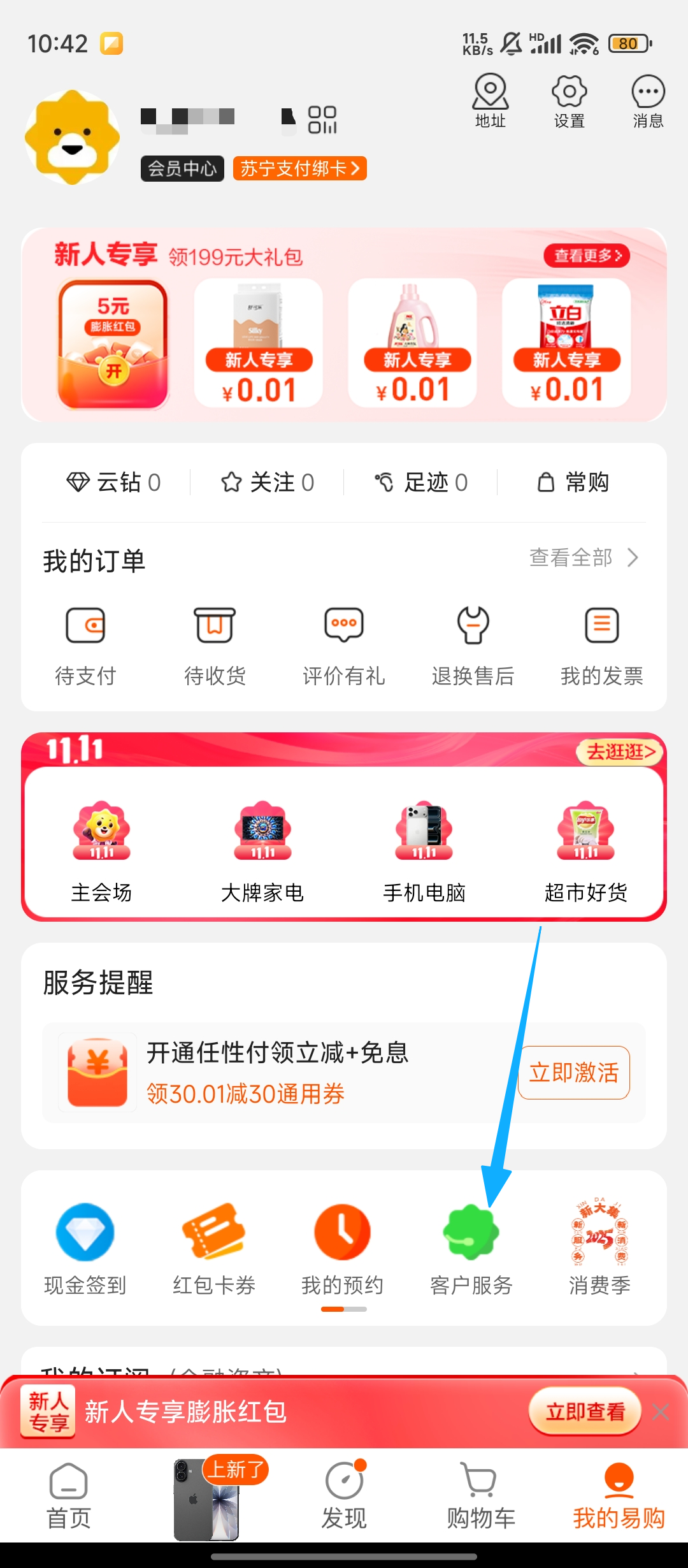The height and width of the screenshot is (1568, 688).
Task: Open the 5元膨胀红包 red packet
Action: 113,343
